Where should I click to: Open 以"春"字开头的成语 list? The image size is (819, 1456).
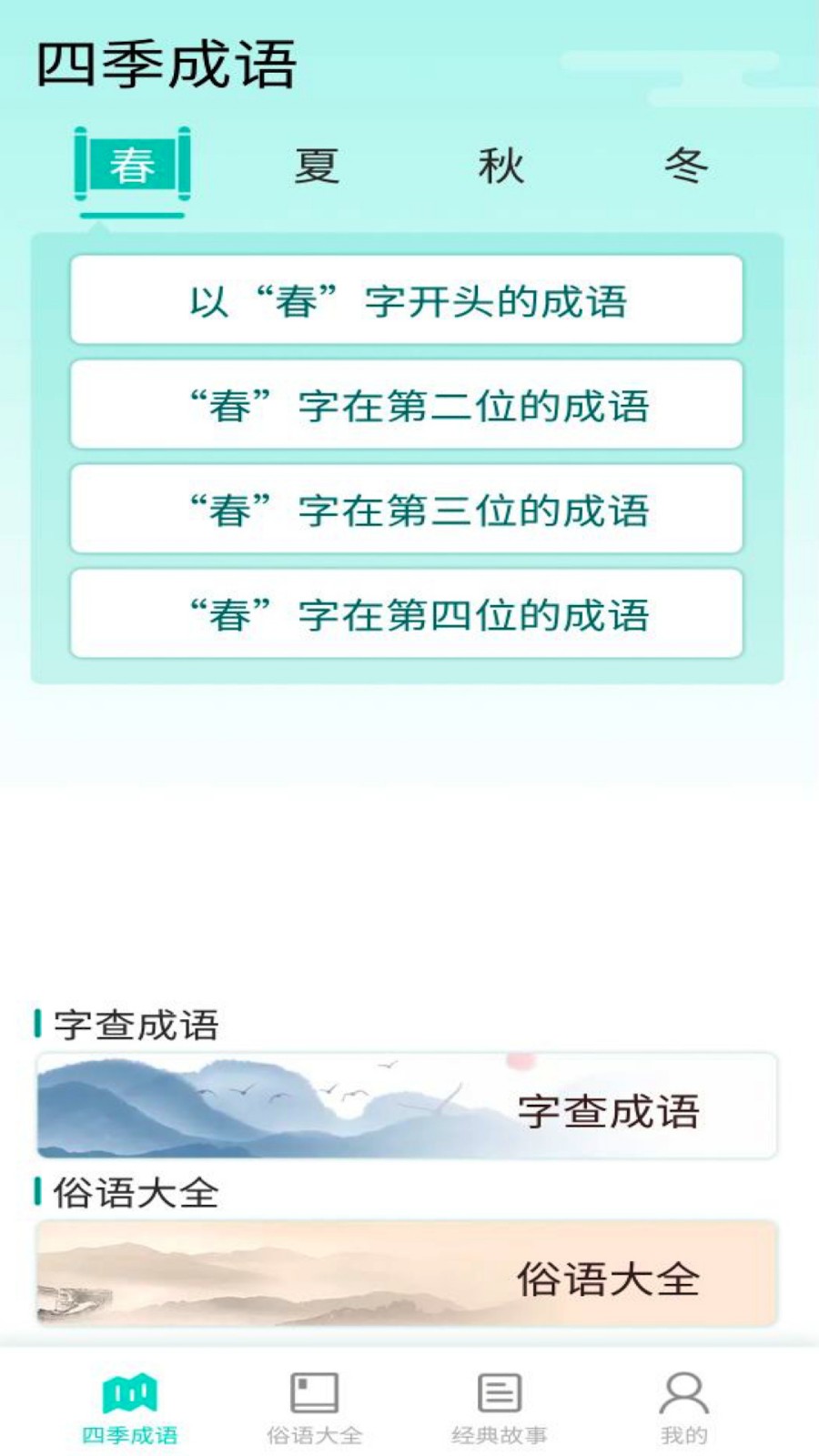pyautogui.click(x=407, y=300)
